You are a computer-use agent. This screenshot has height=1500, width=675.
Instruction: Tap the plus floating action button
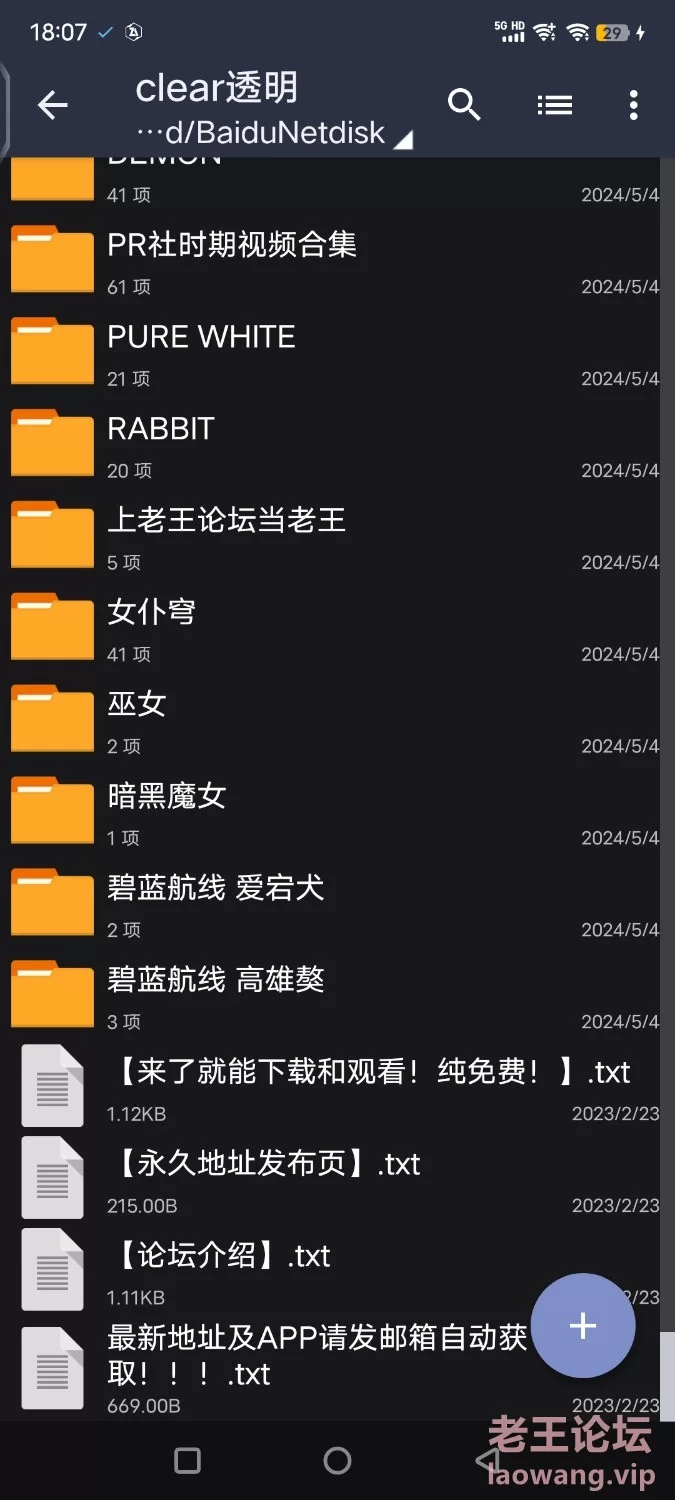pos(583,1326)
